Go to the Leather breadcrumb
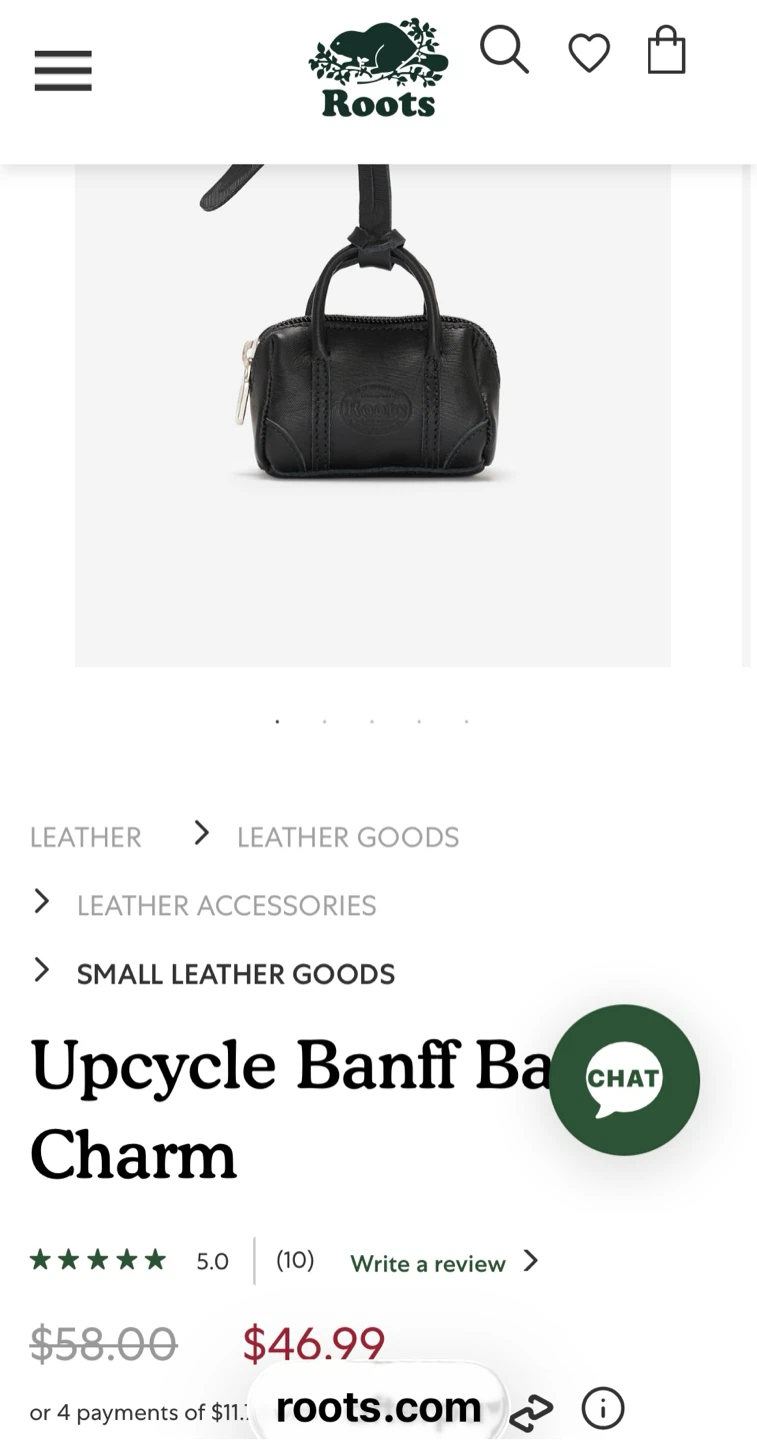757x1440 pixels. 86,837
